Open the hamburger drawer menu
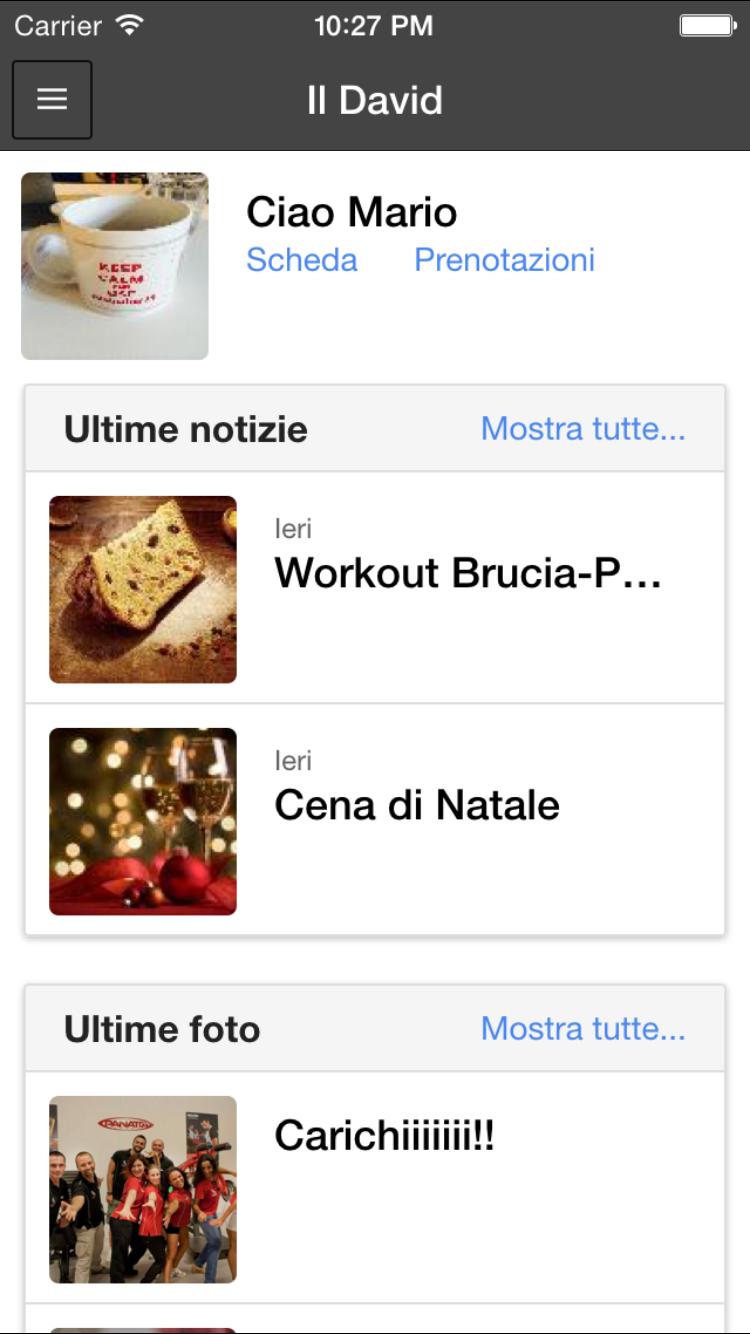Viewport: 750px width, 1334px height. point(52,100)
